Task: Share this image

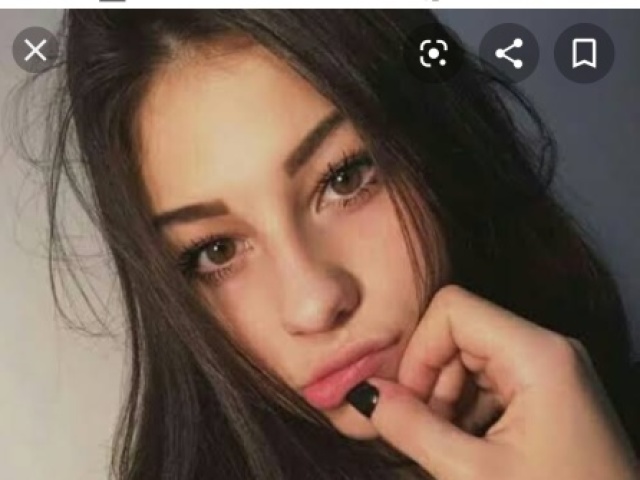Action: tap(509, 54)
